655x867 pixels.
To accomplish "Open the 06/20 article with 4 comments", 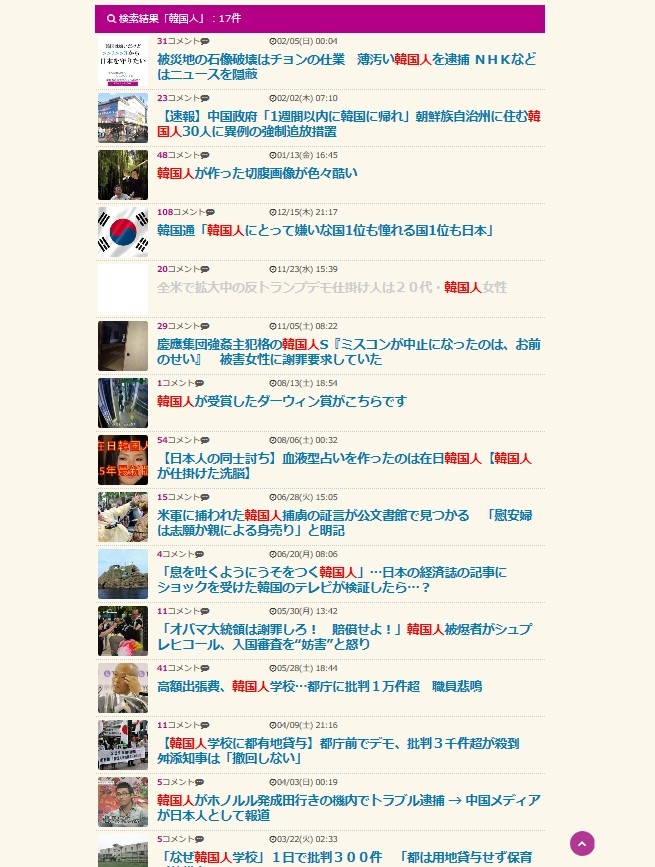I will click(332, 580).
